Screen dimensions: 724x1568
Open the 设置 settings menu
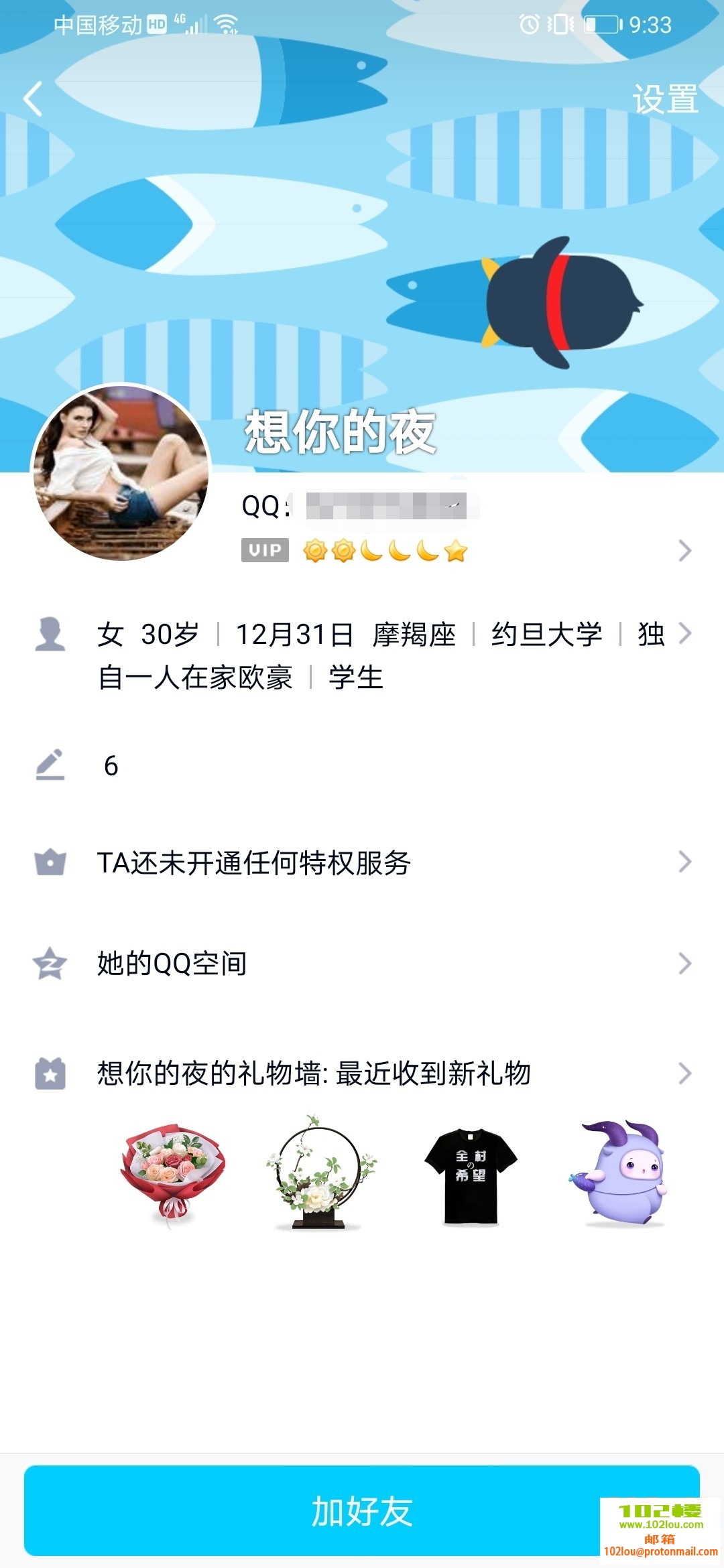pos(664,101)
